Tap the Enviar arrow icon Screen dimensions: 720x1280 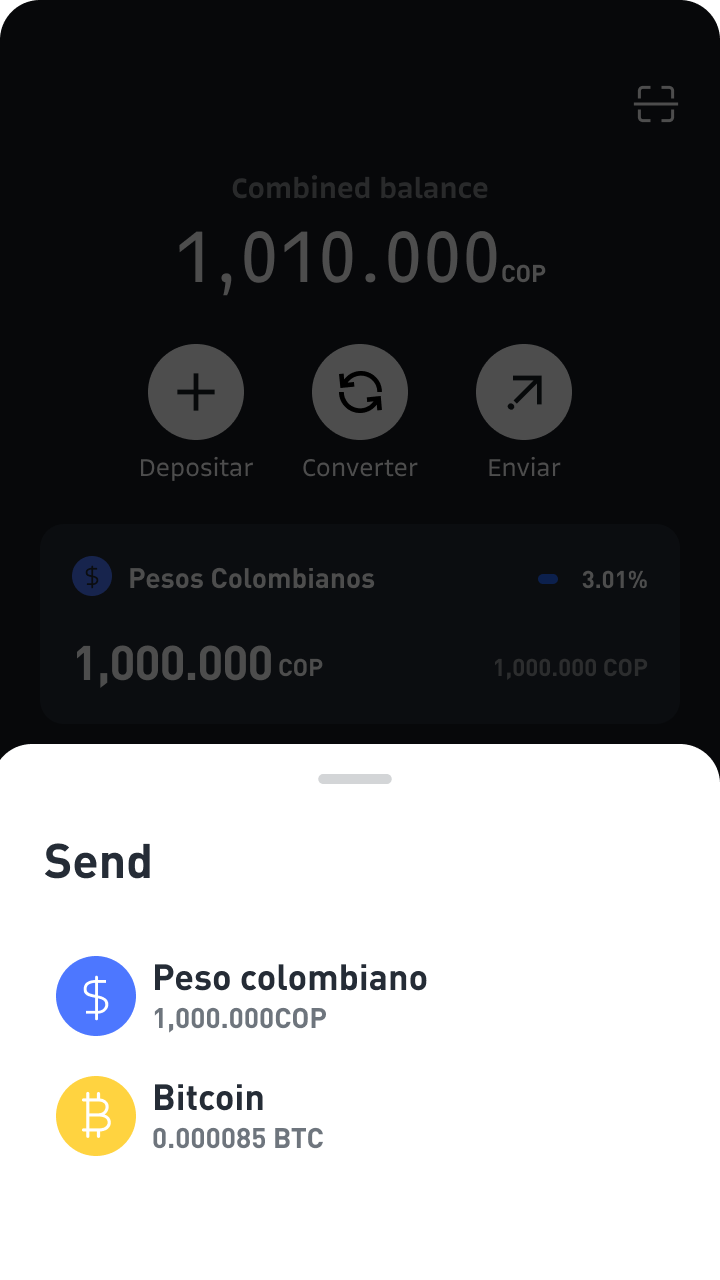click(x=524, y=392)
